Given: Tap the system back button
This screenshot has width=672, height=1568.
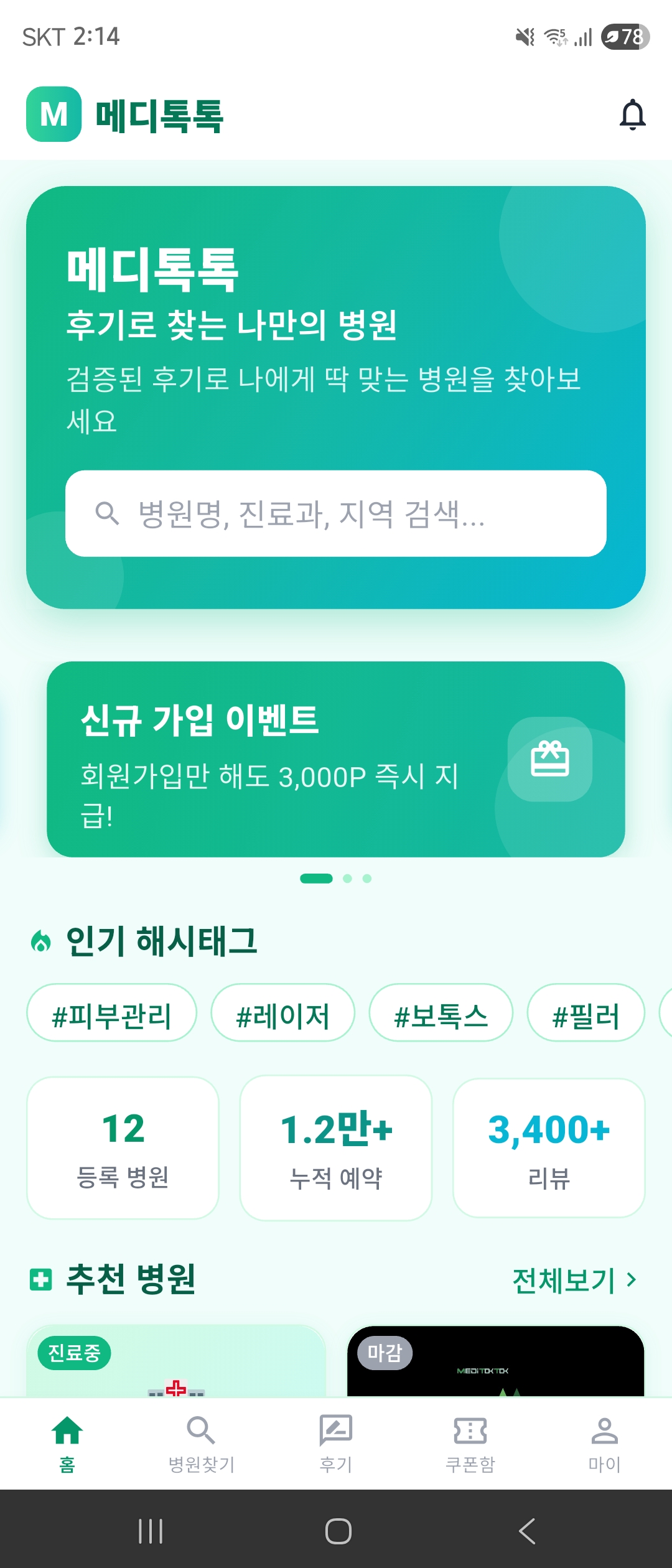Looking at the screenshot, I should tap(528, 1531).
